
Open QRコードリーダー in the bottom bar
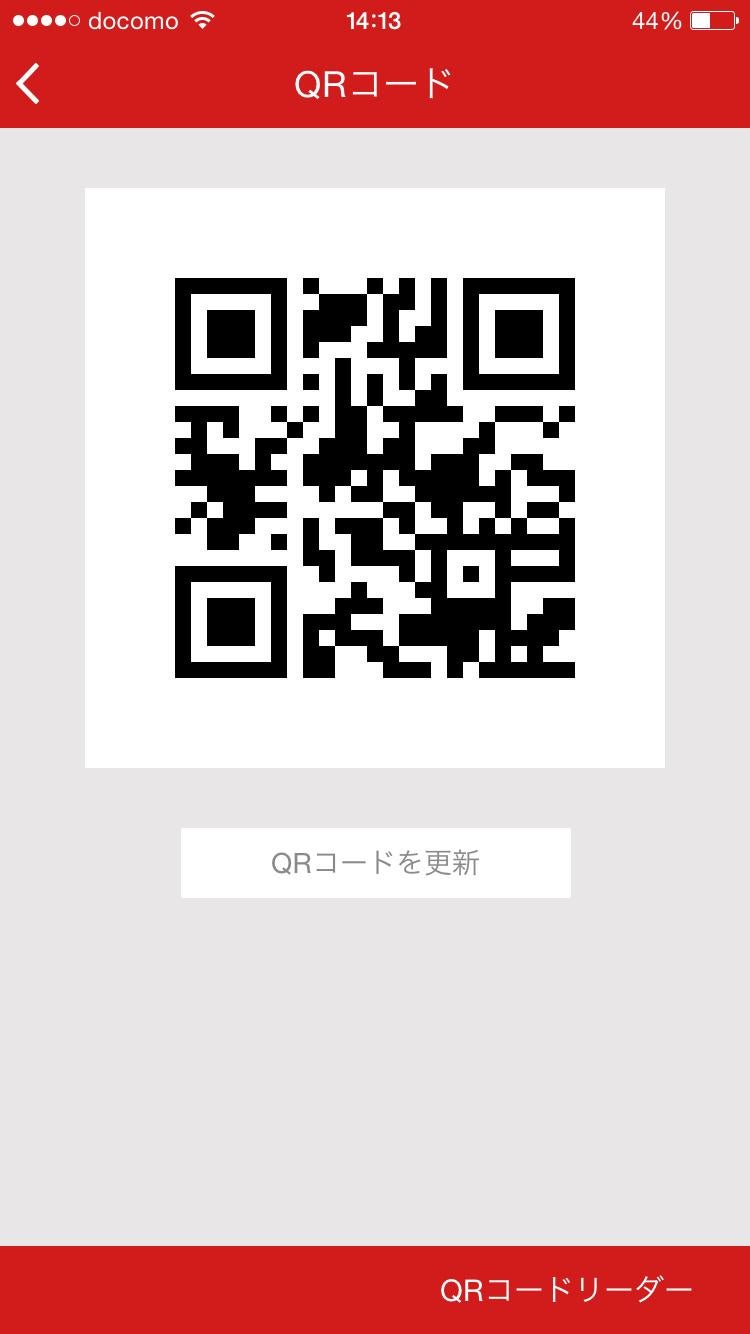click(565, 1290)
